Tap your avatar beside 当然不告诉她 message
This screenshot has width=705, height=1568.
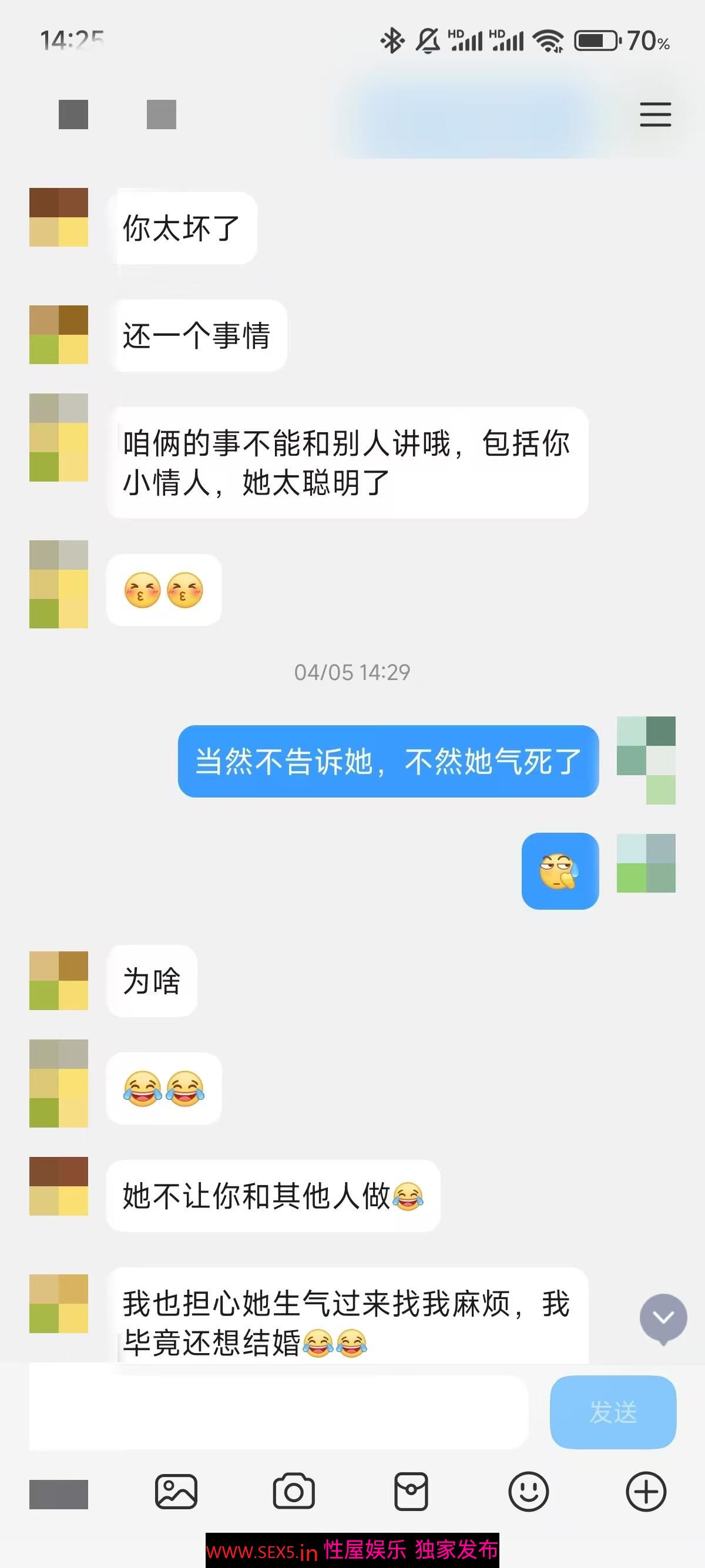coord(646,761)
